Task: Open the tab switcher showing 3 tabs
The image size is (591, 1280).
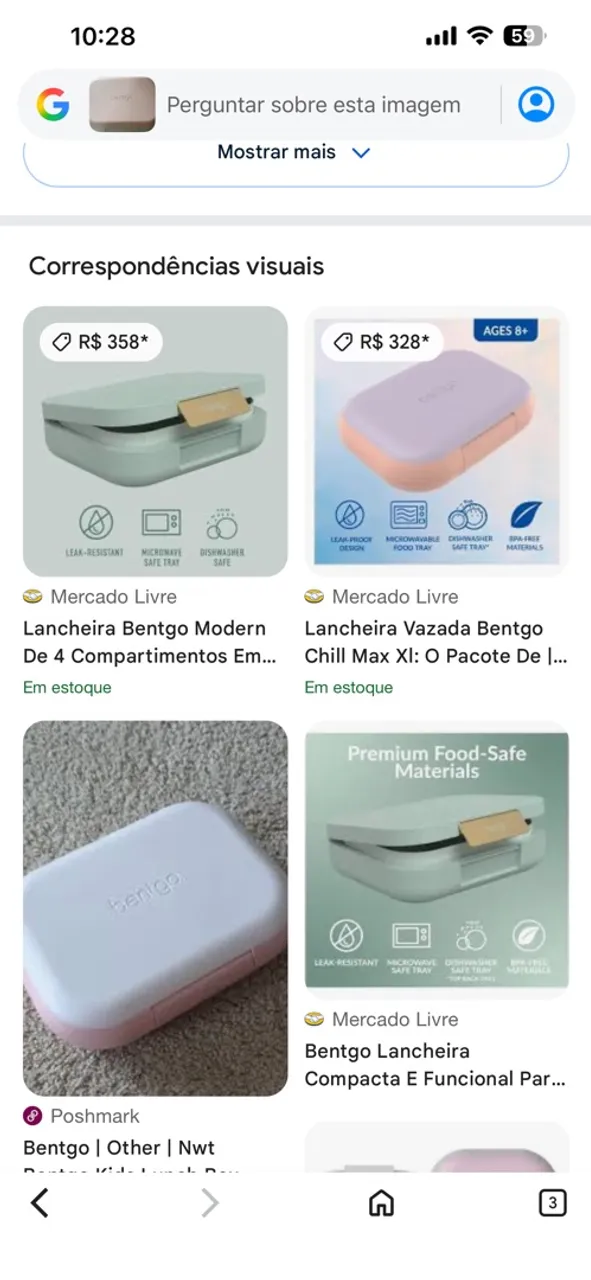Action: point(552,1203)
